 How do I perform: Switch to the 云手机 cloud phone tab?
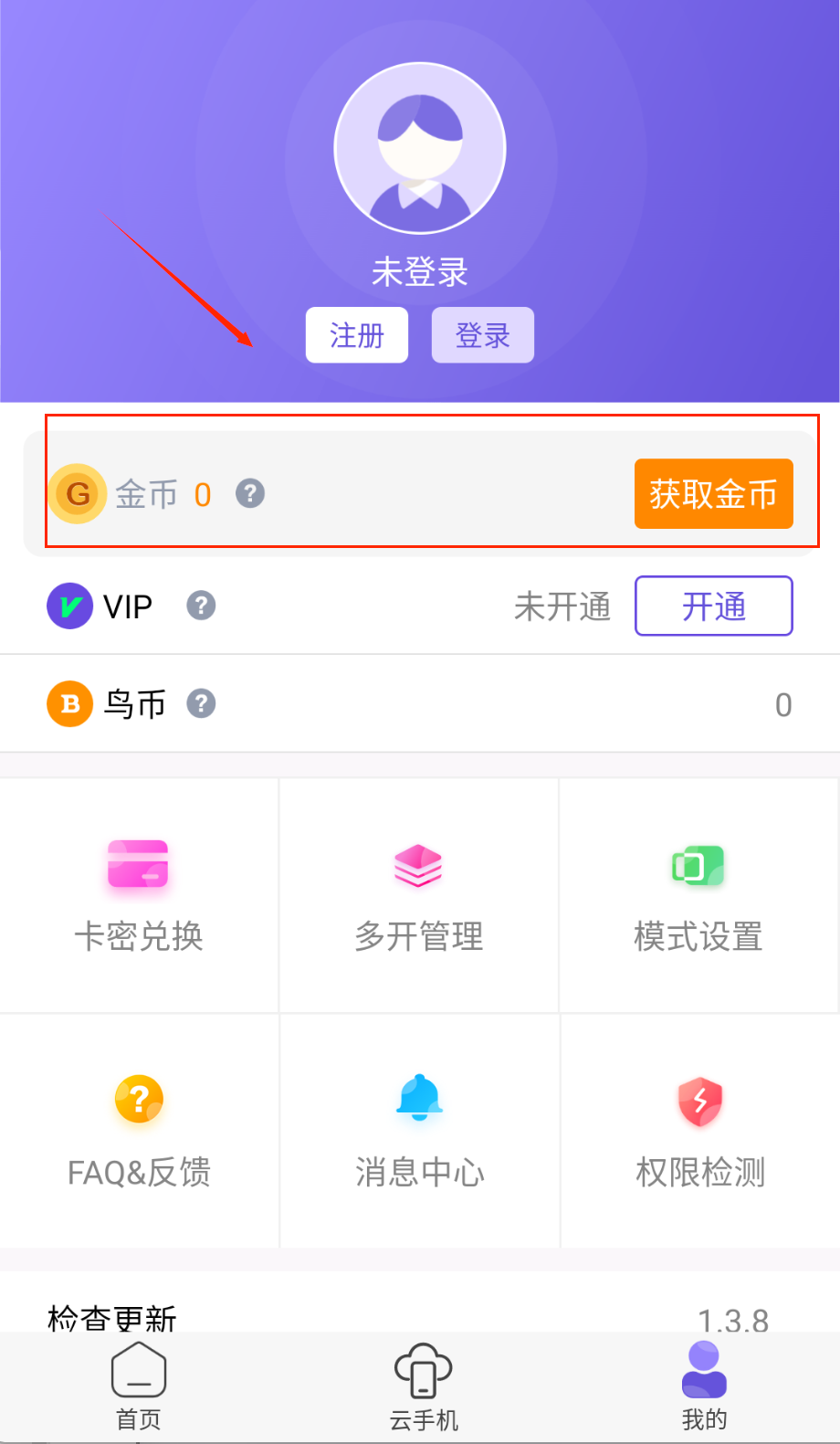(x=423, y=1386)
